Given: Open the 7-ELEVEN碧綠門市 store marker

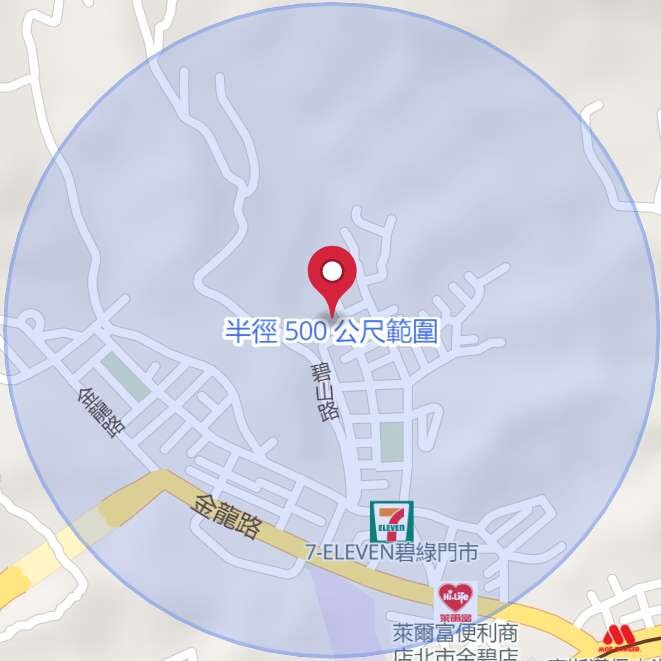Looking at the screenshot, I should coord(391,523).
